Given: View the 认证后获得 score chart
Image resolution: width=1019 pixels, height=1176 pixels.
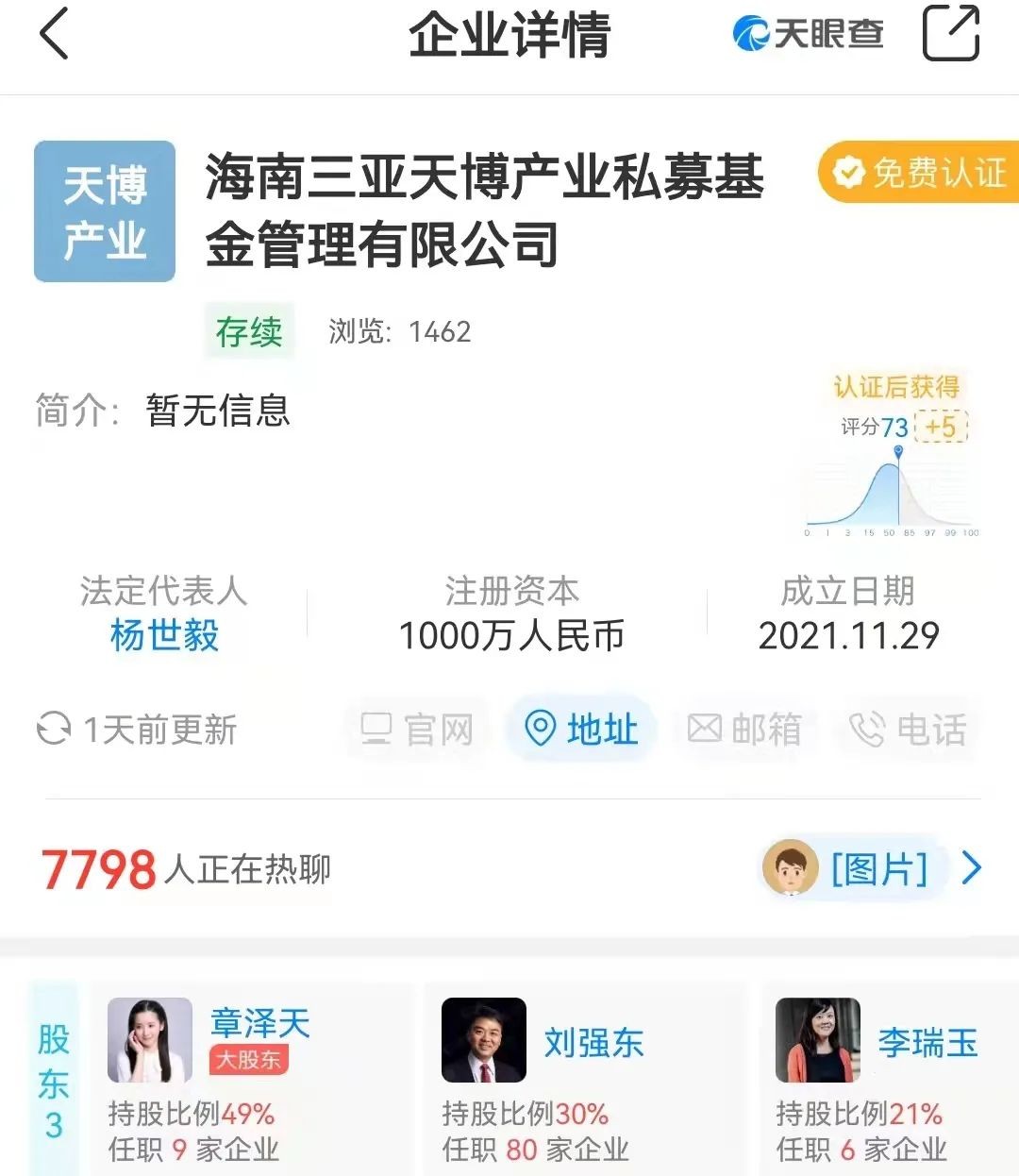Looking at the screenshot, I should click(x=892, y=458).
